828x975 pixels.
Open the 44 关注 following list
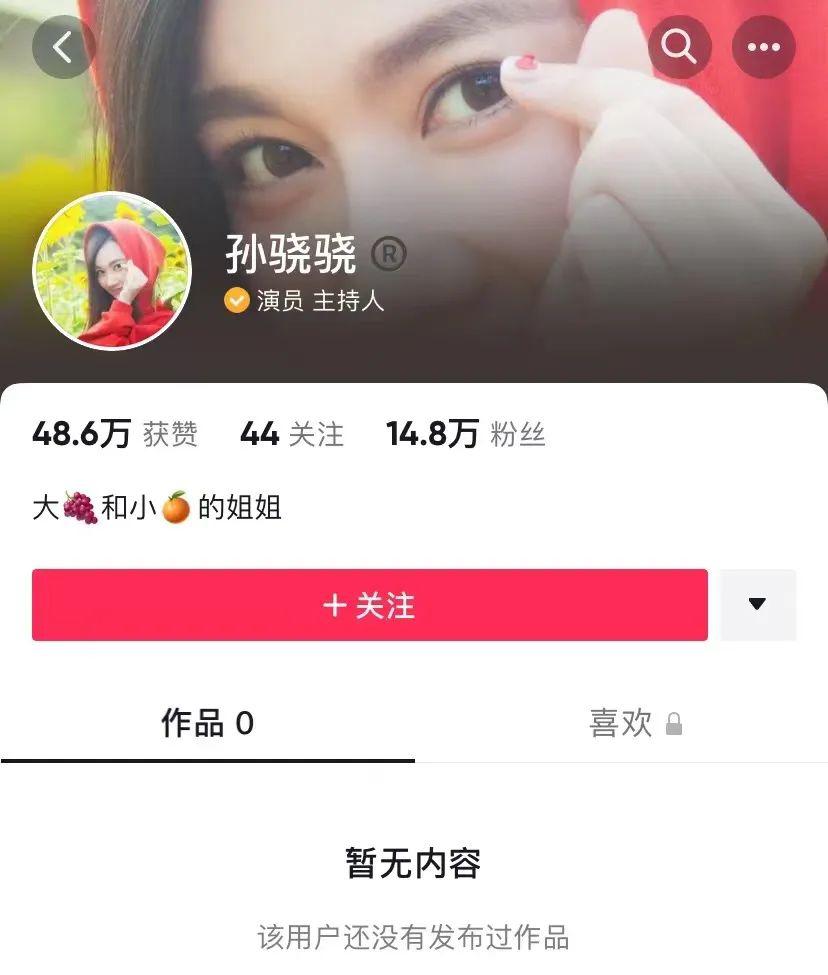[291, 434]
